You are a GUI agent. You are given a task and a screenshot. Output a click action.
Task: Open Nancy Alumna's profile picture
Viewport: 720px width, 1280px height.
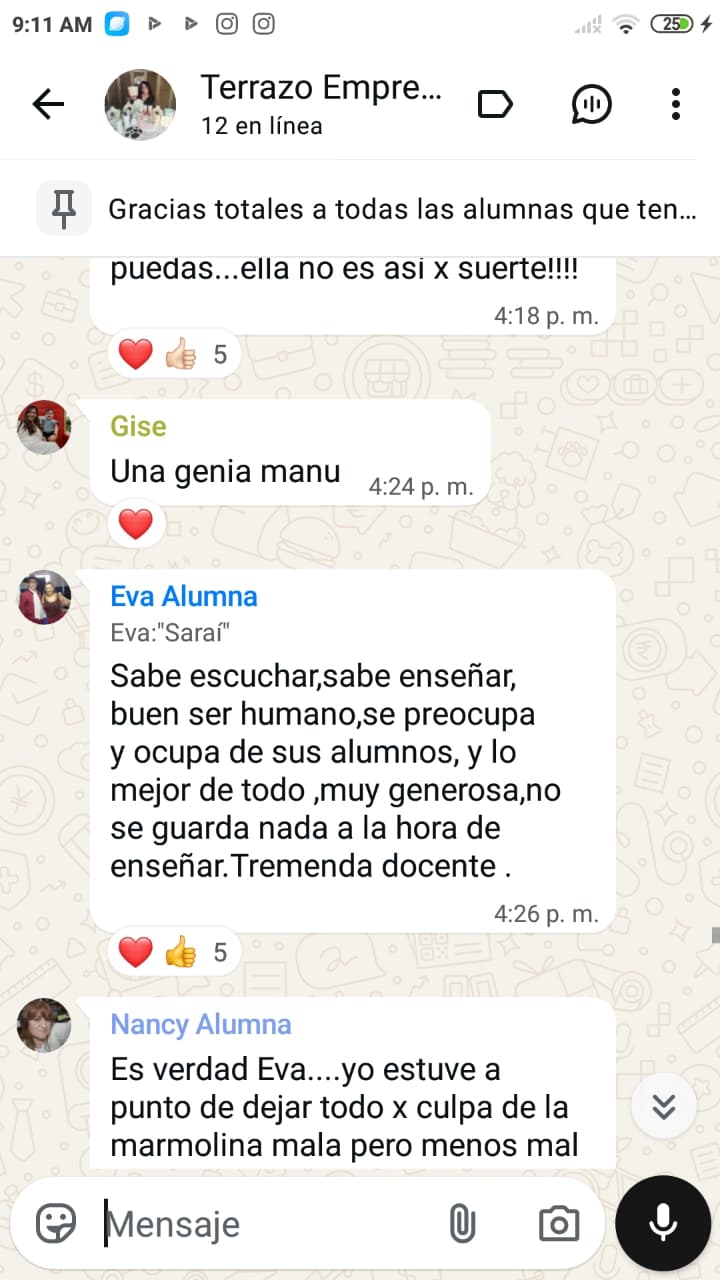tap(44, 1025)
